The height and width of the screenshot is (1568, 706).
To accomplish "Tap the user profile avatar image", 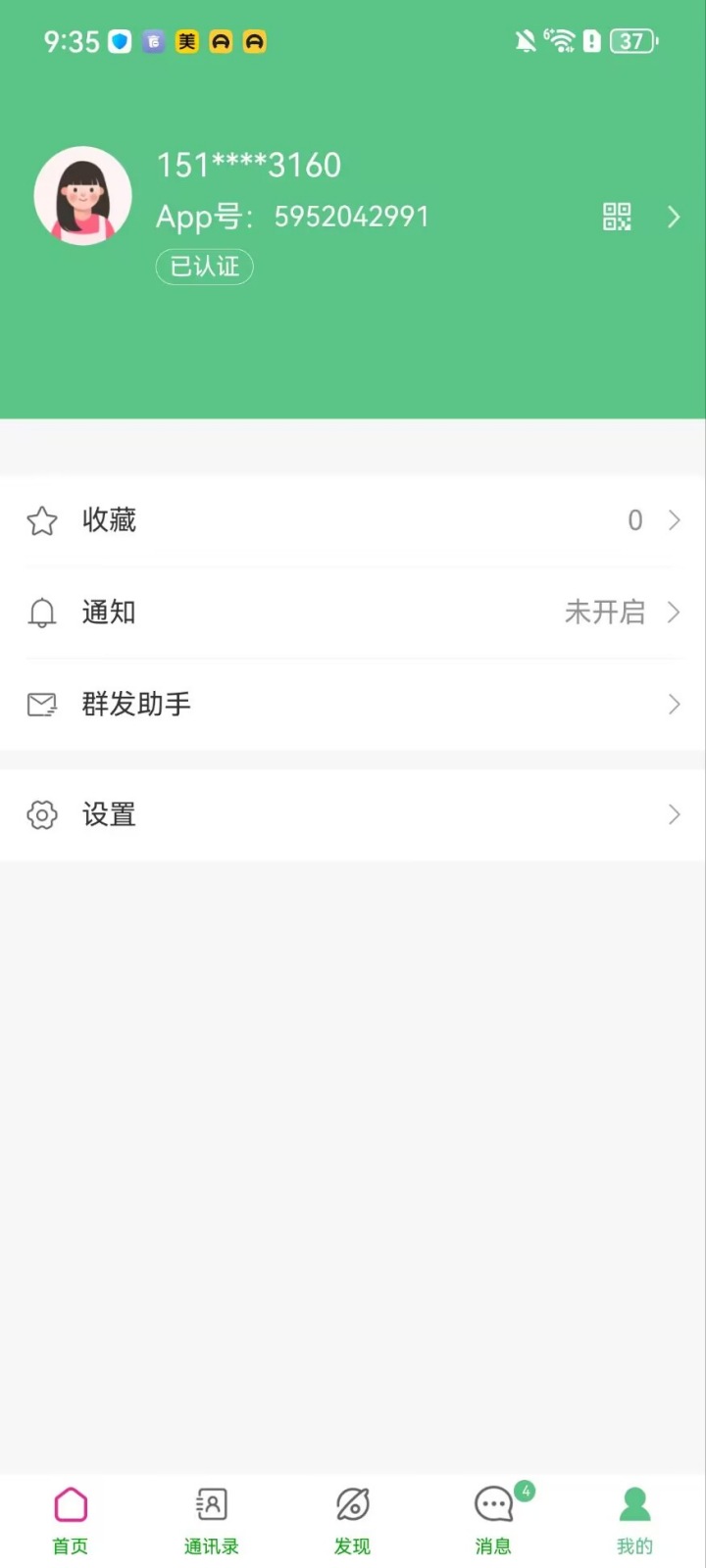I will pyautogui.click(x=82, y=194).
